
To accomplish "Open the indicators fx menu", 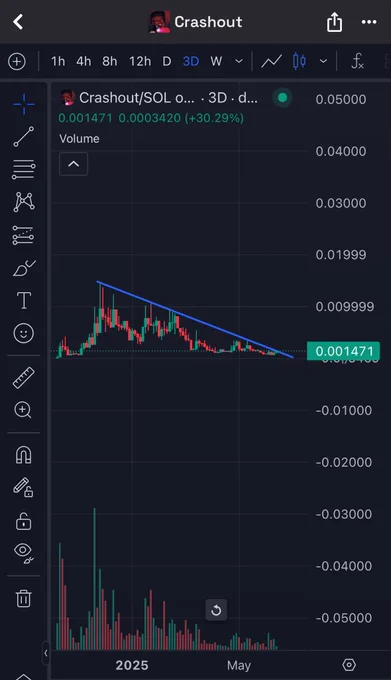I will click(x=357, y=61).
